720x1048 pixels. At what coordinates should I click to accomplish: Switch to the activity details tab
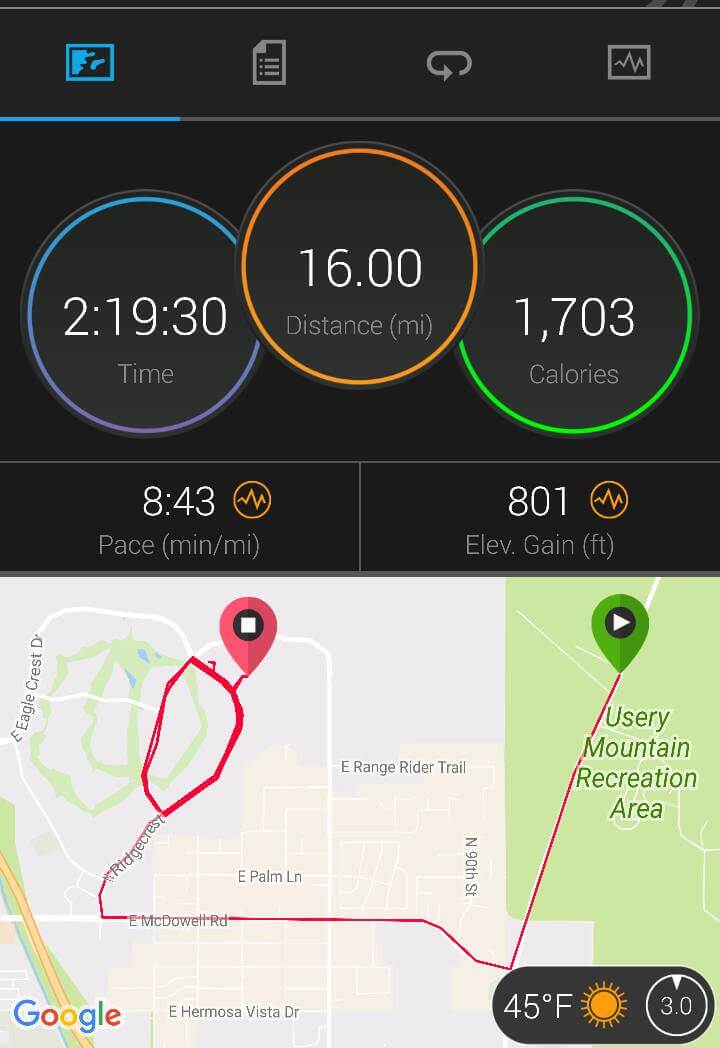coord(268,64)
